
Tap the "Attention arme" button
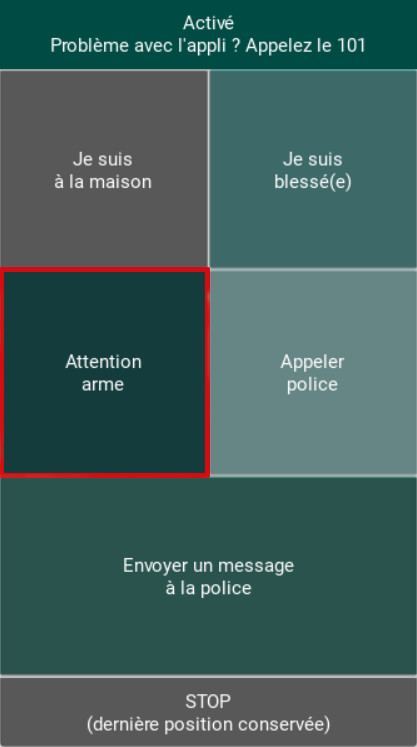coord(103,373)
